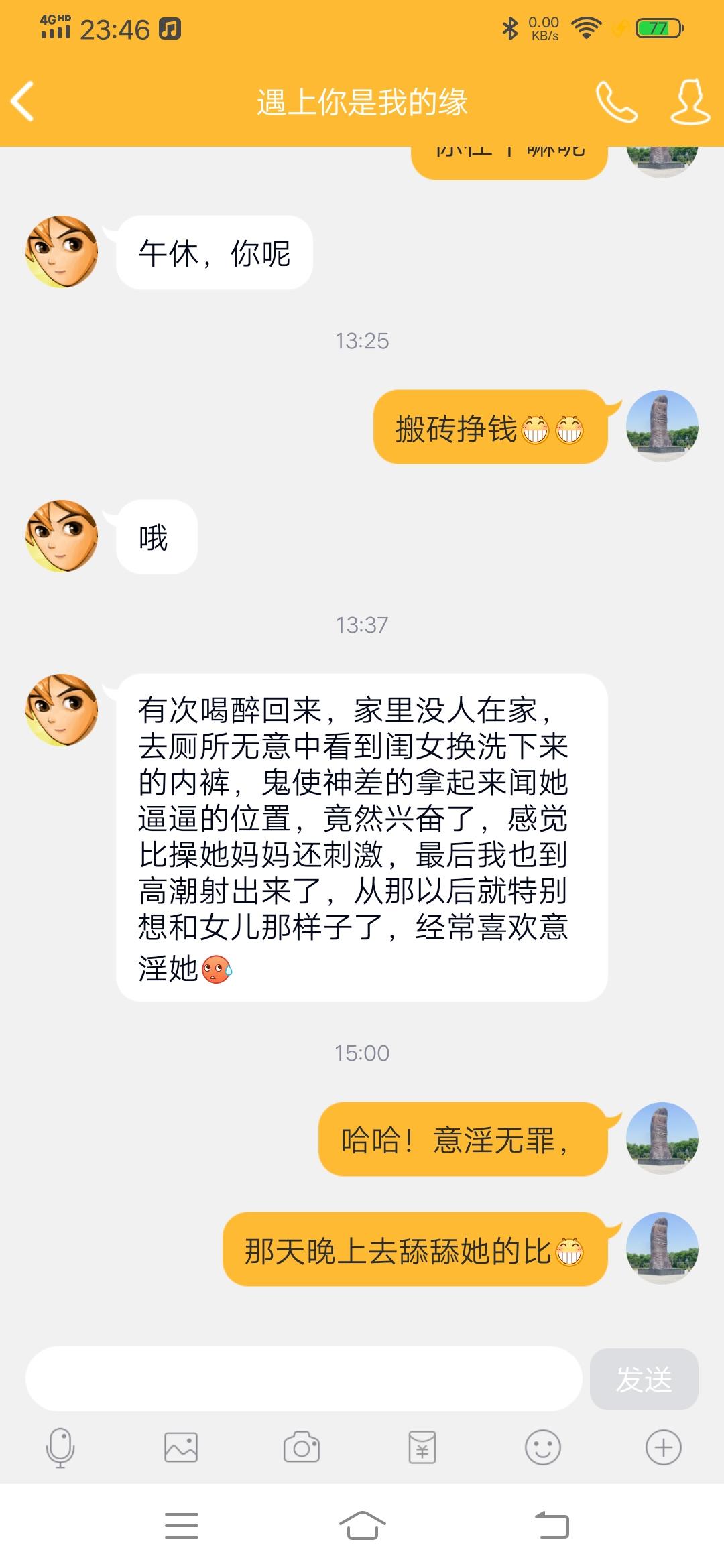This screenshot has width=724, height=1568.
Task: Tap the 哦 message bubble
Action: (156, 536)
